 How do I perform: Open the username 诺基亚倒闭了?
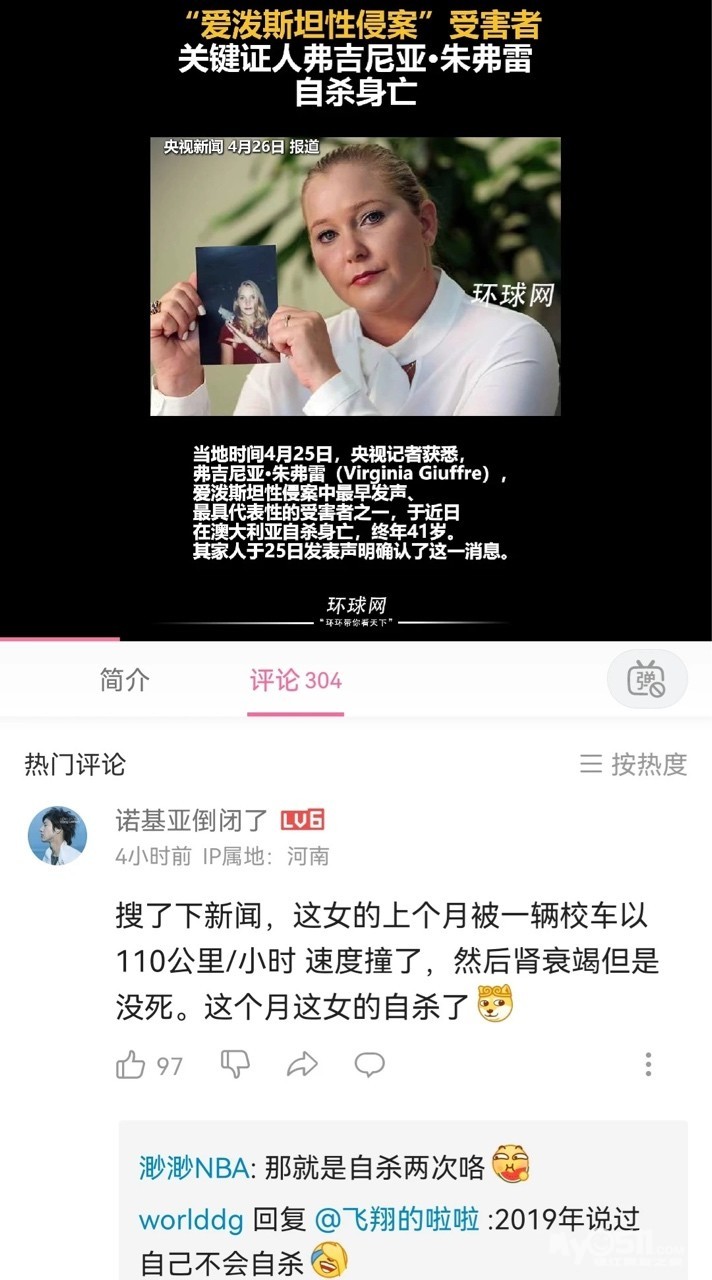pos(192,821)
